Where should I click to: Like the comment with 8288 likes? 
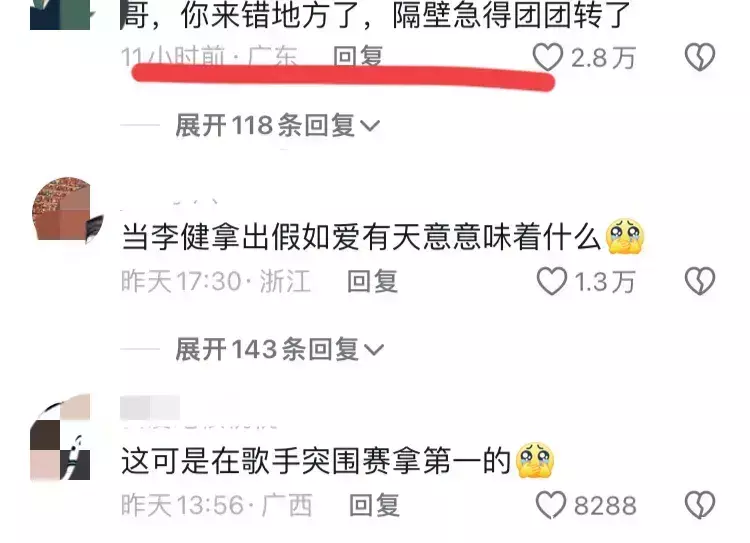point(552,505)
